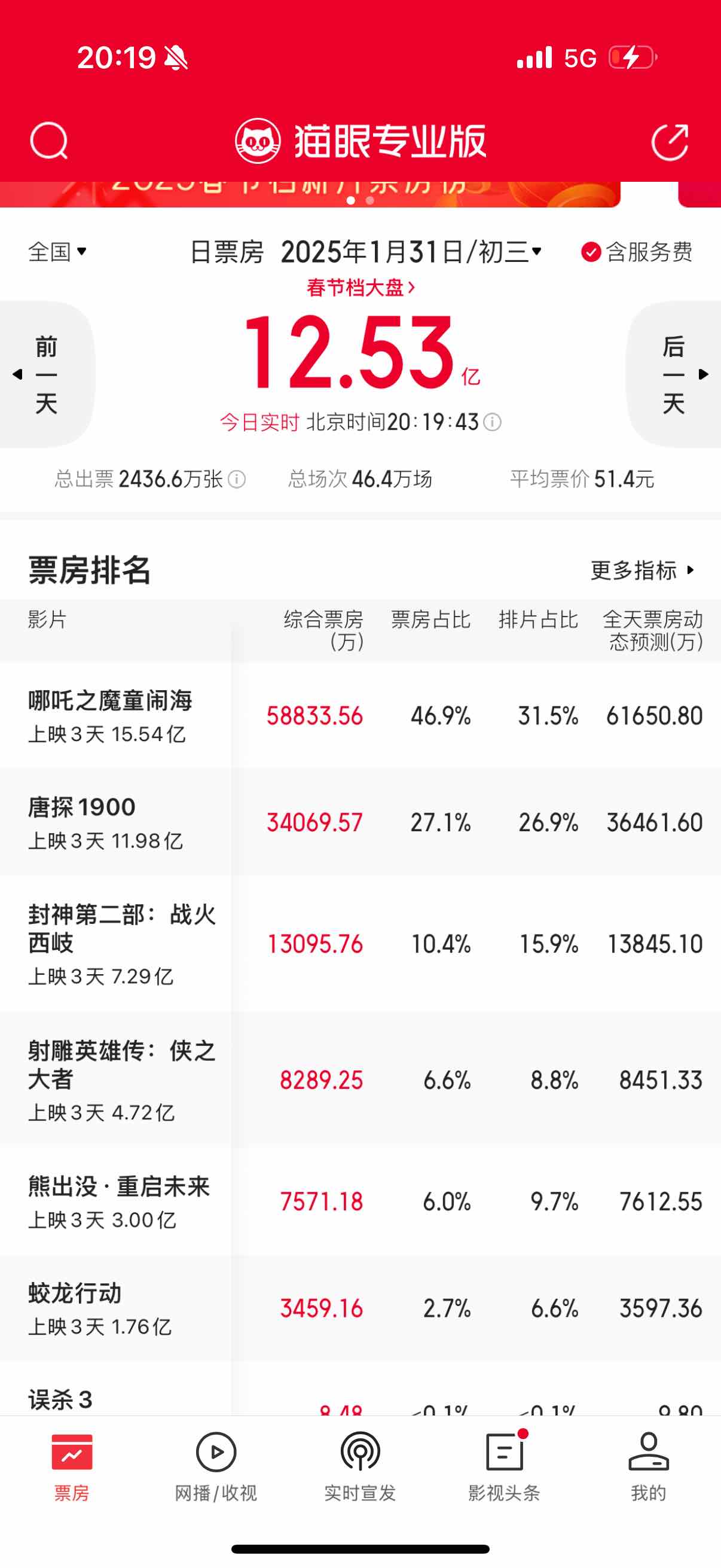
Task: Tap the share icon at top right
Action: click(x=670, y=141)
